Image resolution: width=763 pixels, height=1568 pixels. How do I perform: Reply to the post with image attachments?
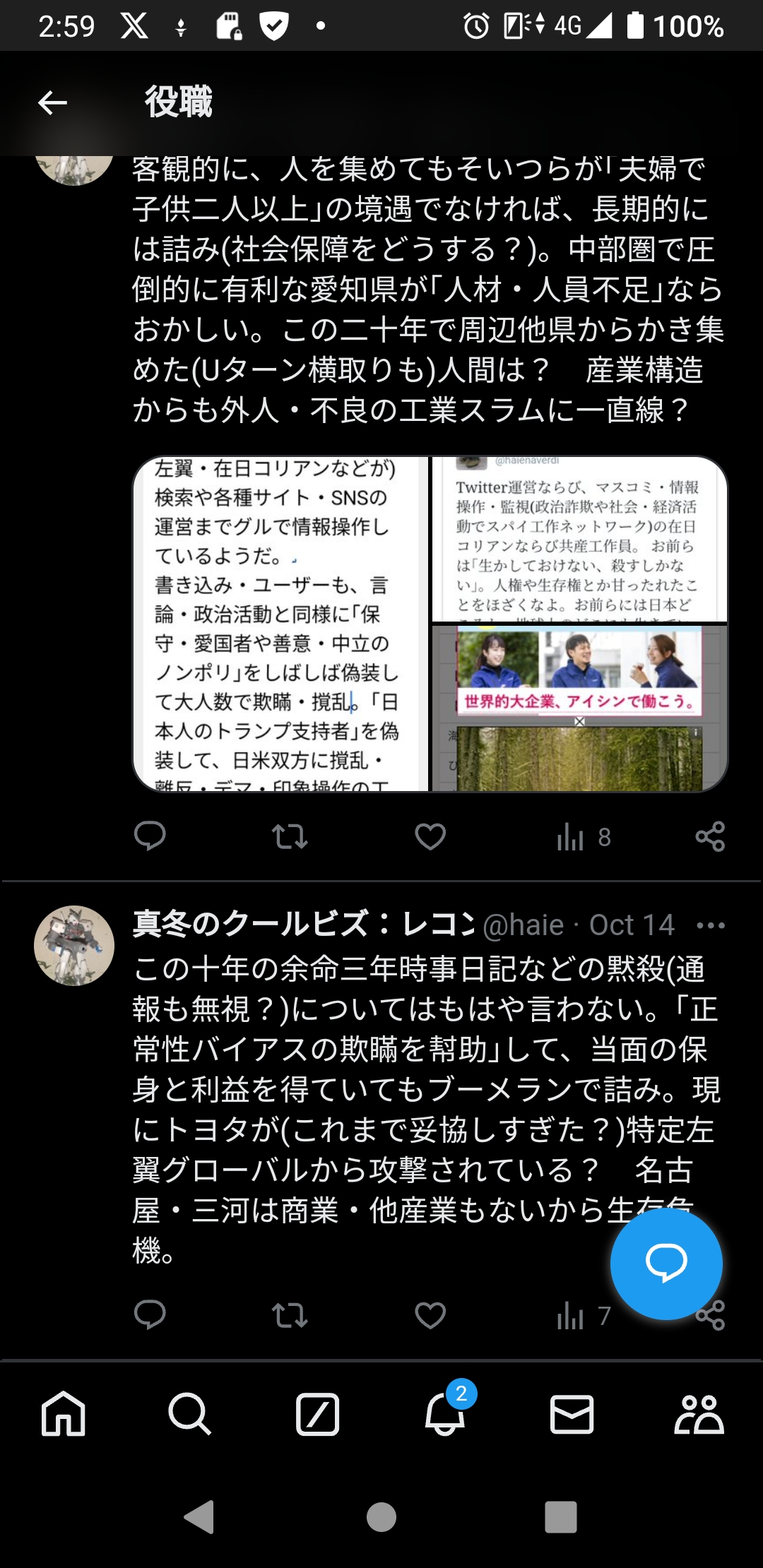click(x=150, y=836)
